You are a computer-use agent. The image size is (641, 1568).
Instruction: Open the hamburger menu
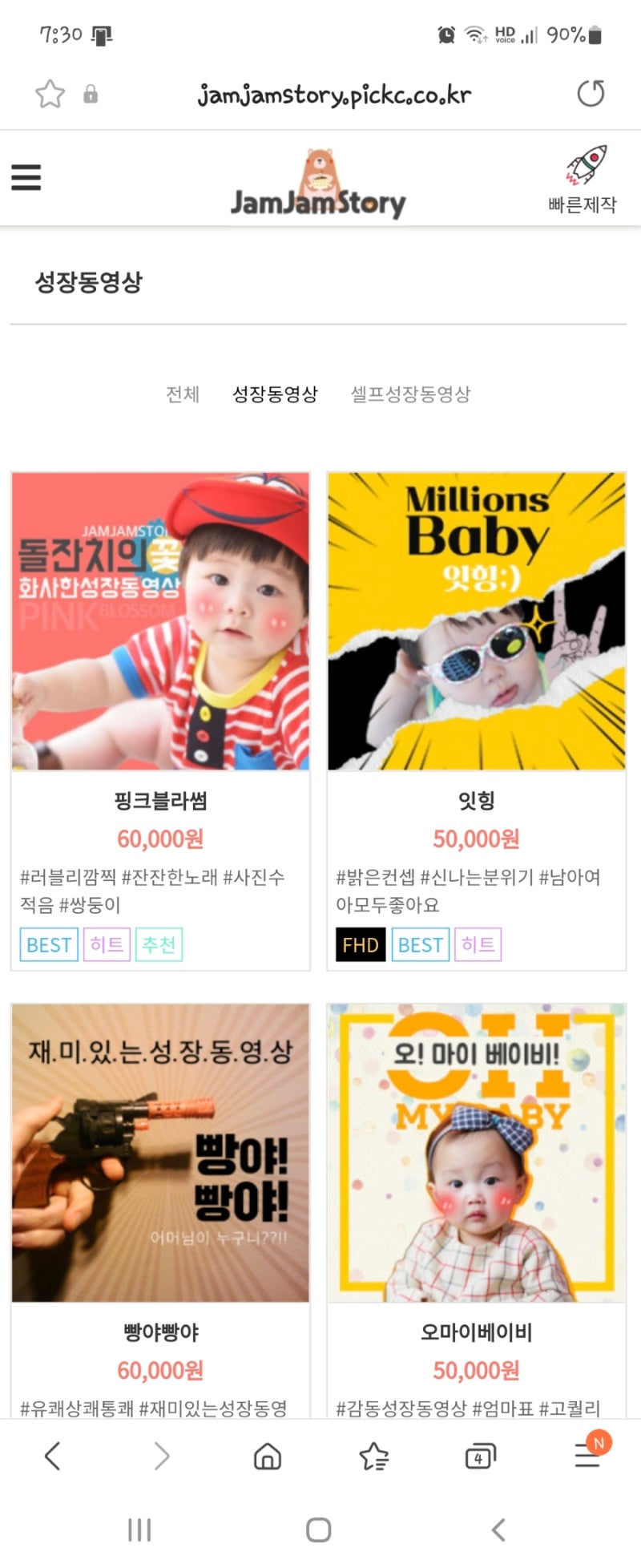pyautogui.click(x=26, y=177)
